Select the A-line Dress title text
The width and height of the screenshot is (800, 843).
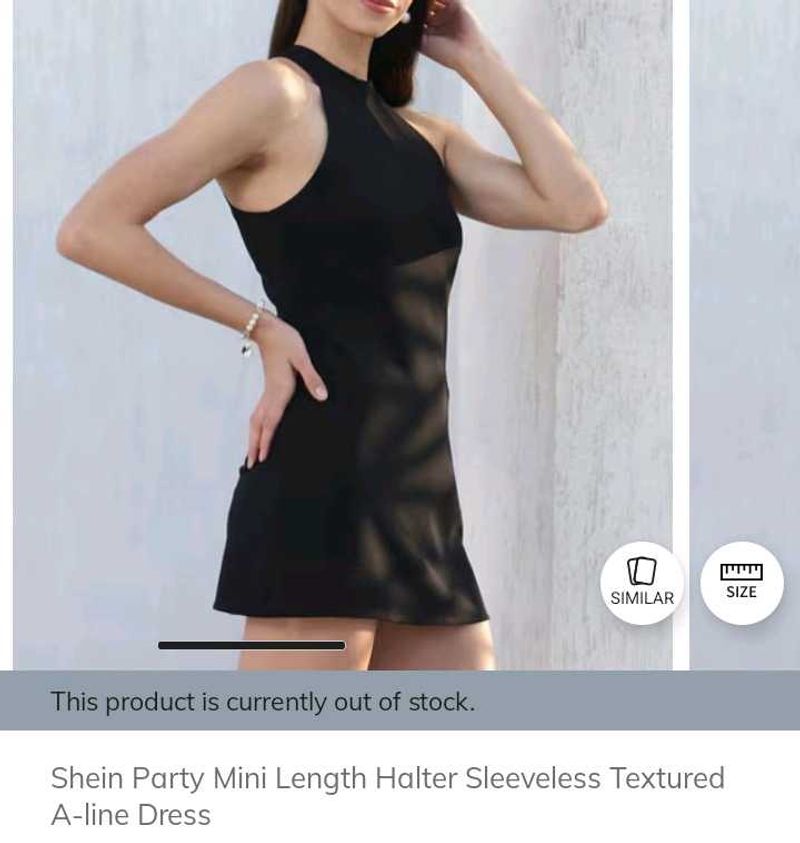pyautogui.click(x=130, y=815)
